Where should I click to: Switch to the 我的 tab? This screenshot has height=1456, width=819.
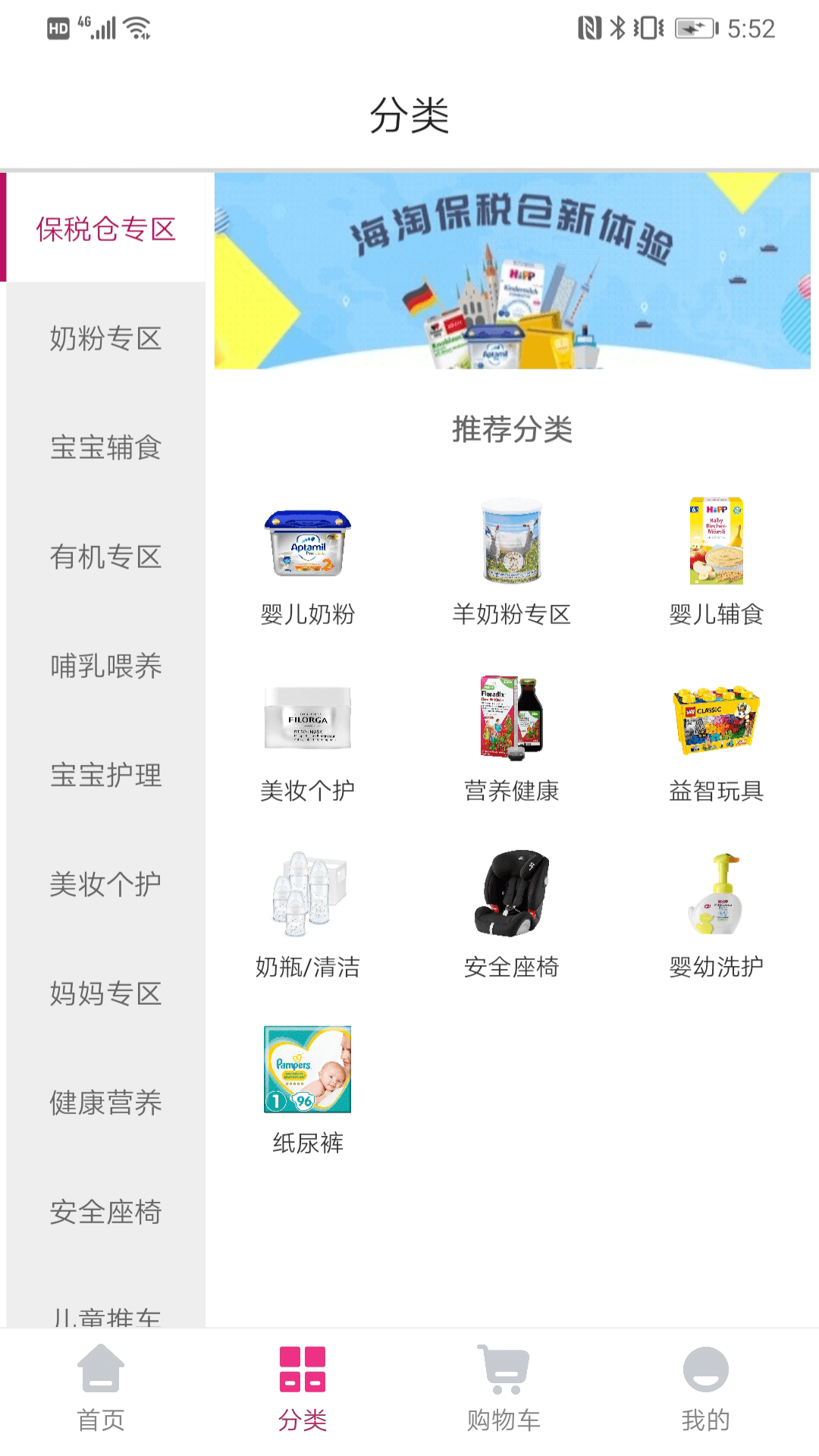(x=705, y=1389)
